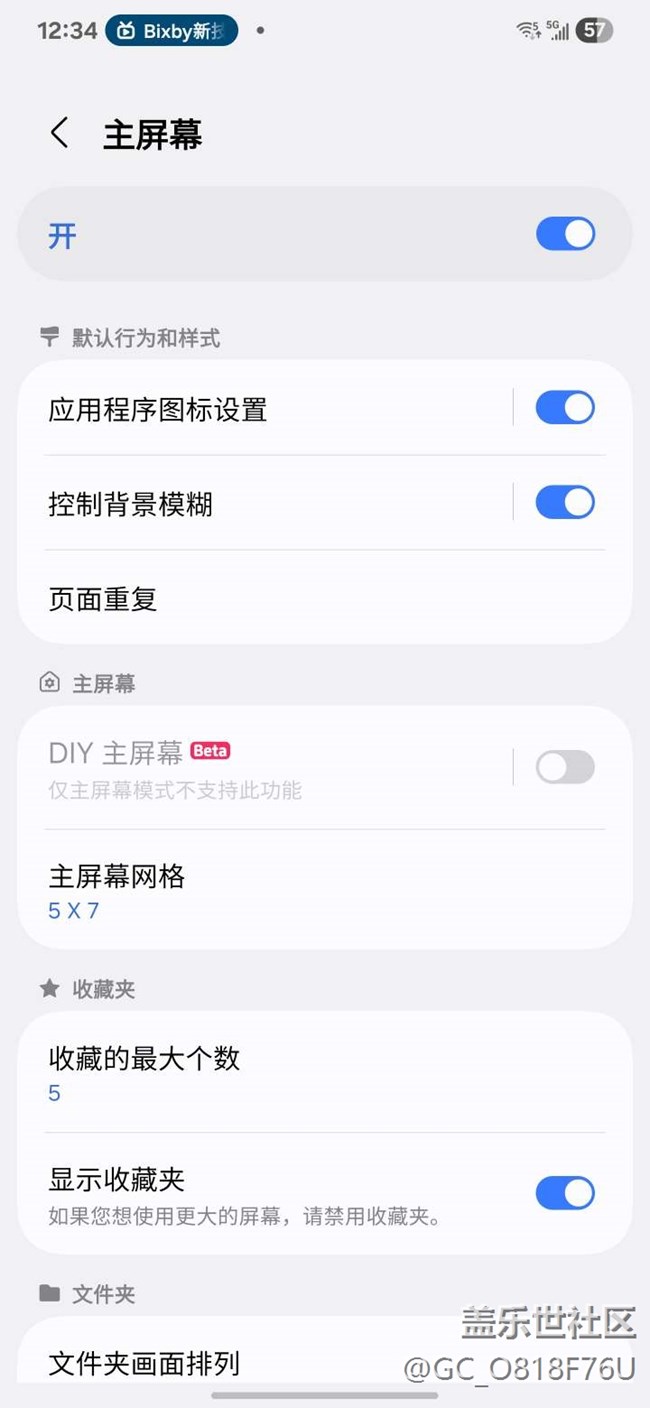Go back from 主屏幕 settings
Image resolution: width=650 pixels, height=1408 pixels.
pos(60,133)
